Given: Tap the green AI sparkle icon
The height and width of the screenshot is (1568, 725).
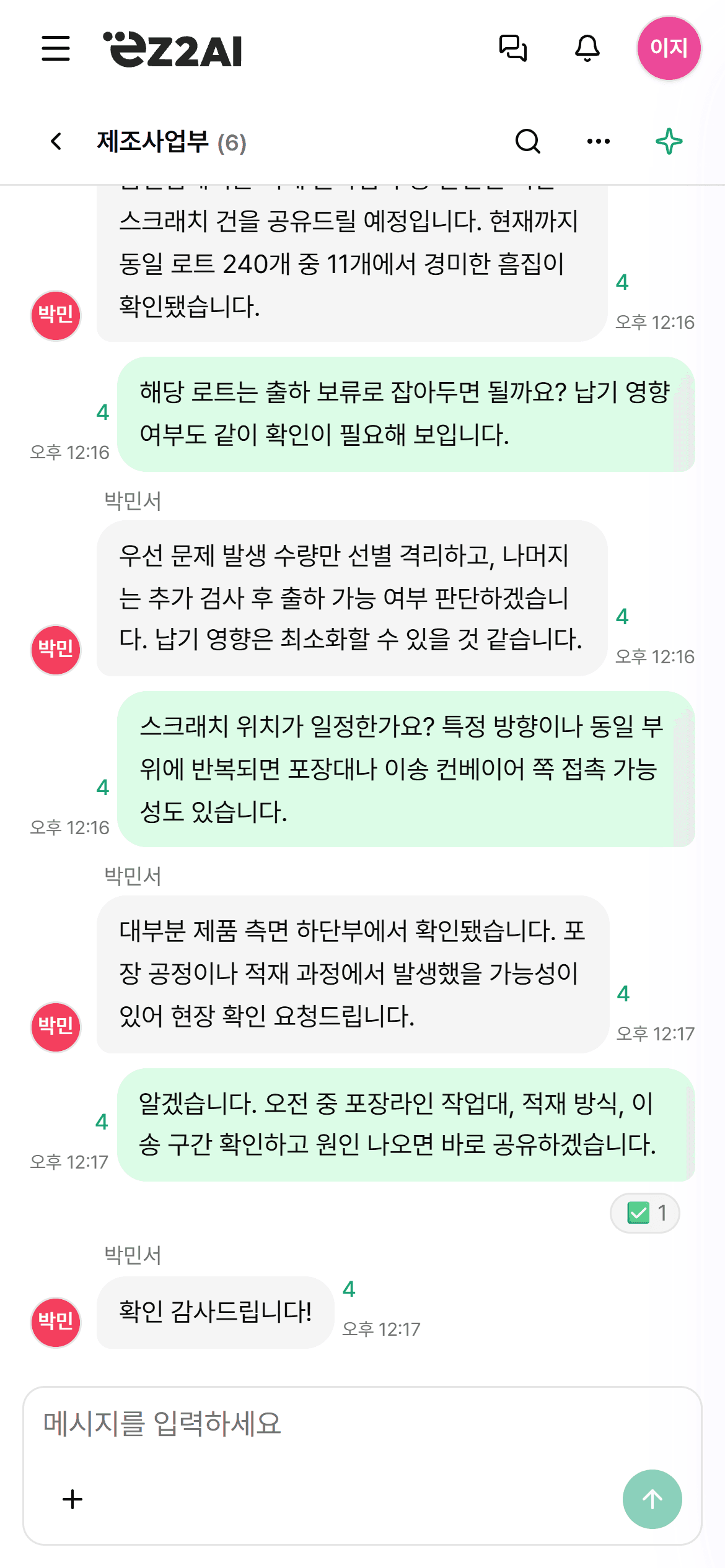Looking at the screenshot, I should click(x=669, y=141).
